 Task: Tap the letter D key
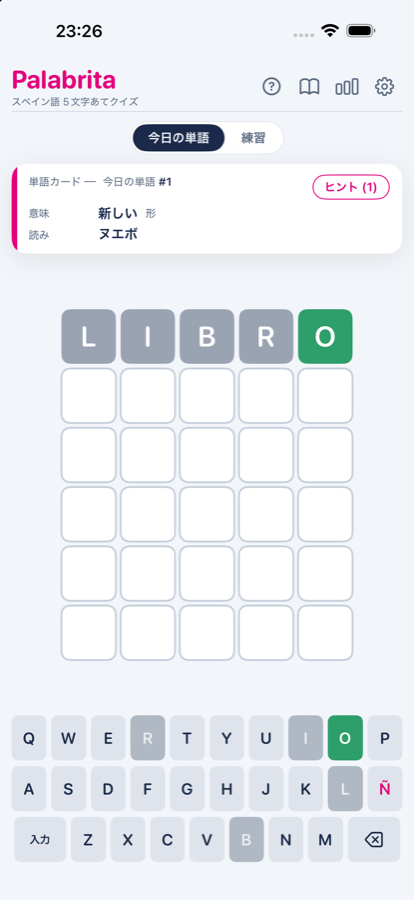[108, 789]
